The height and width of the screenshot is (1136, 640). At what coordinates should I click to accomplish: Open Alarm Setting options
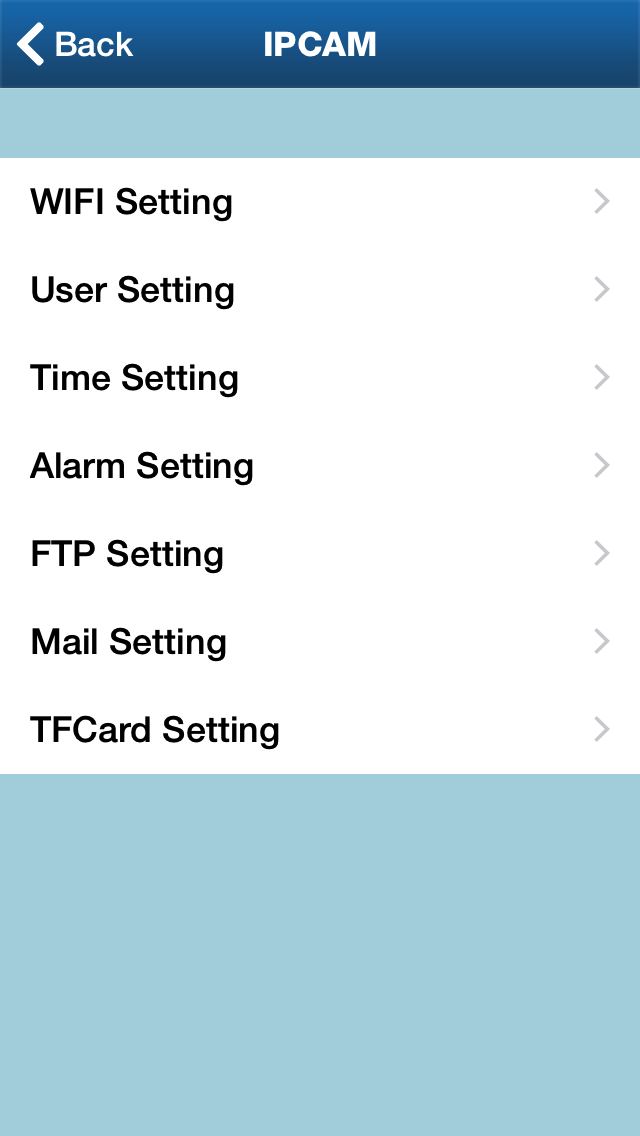(320, 466)
